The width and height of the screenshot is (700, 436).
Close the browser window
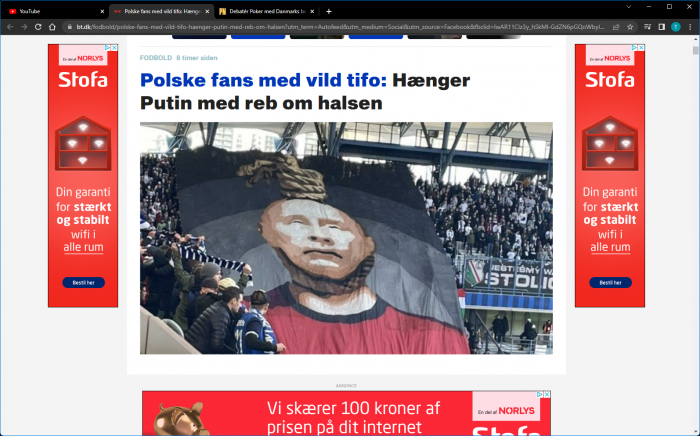(x=686, y=7)
